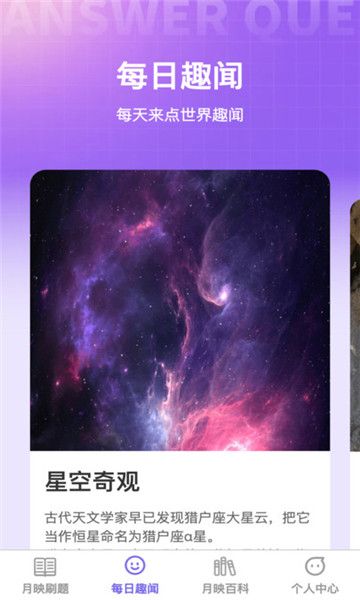Select the 每日趣闻 tab

coord(135,575)
